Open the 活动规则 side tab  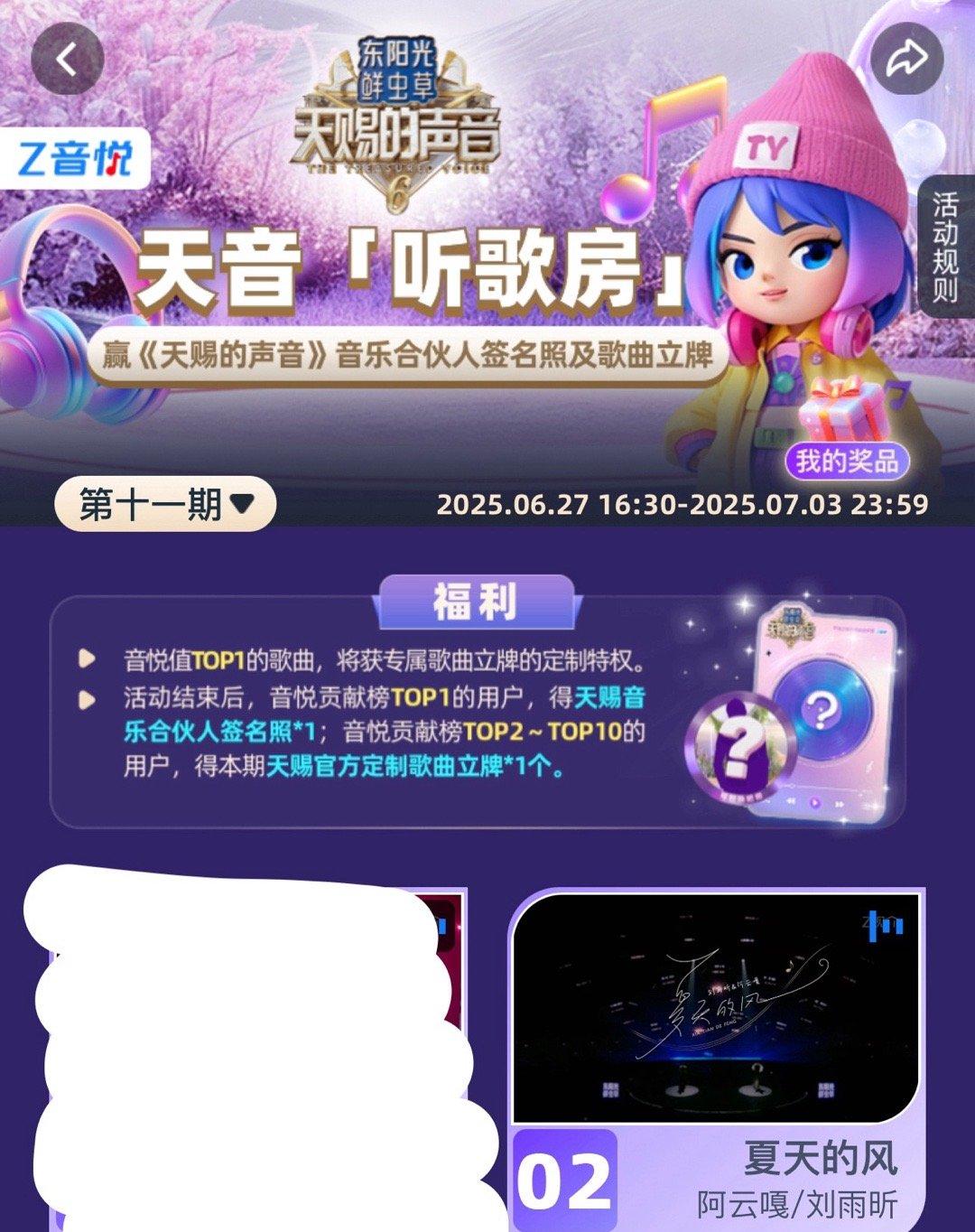(x=945, y=246)
